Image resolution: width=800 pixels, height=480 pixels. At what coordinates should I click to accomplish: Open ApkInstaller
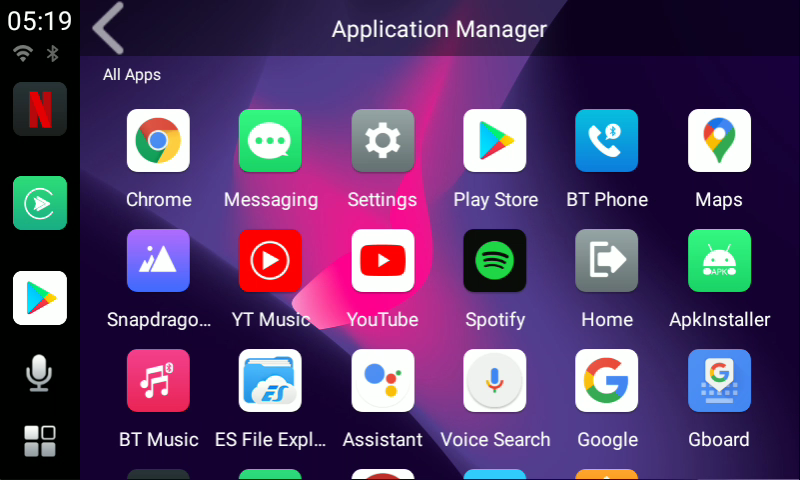pos(719,261)
